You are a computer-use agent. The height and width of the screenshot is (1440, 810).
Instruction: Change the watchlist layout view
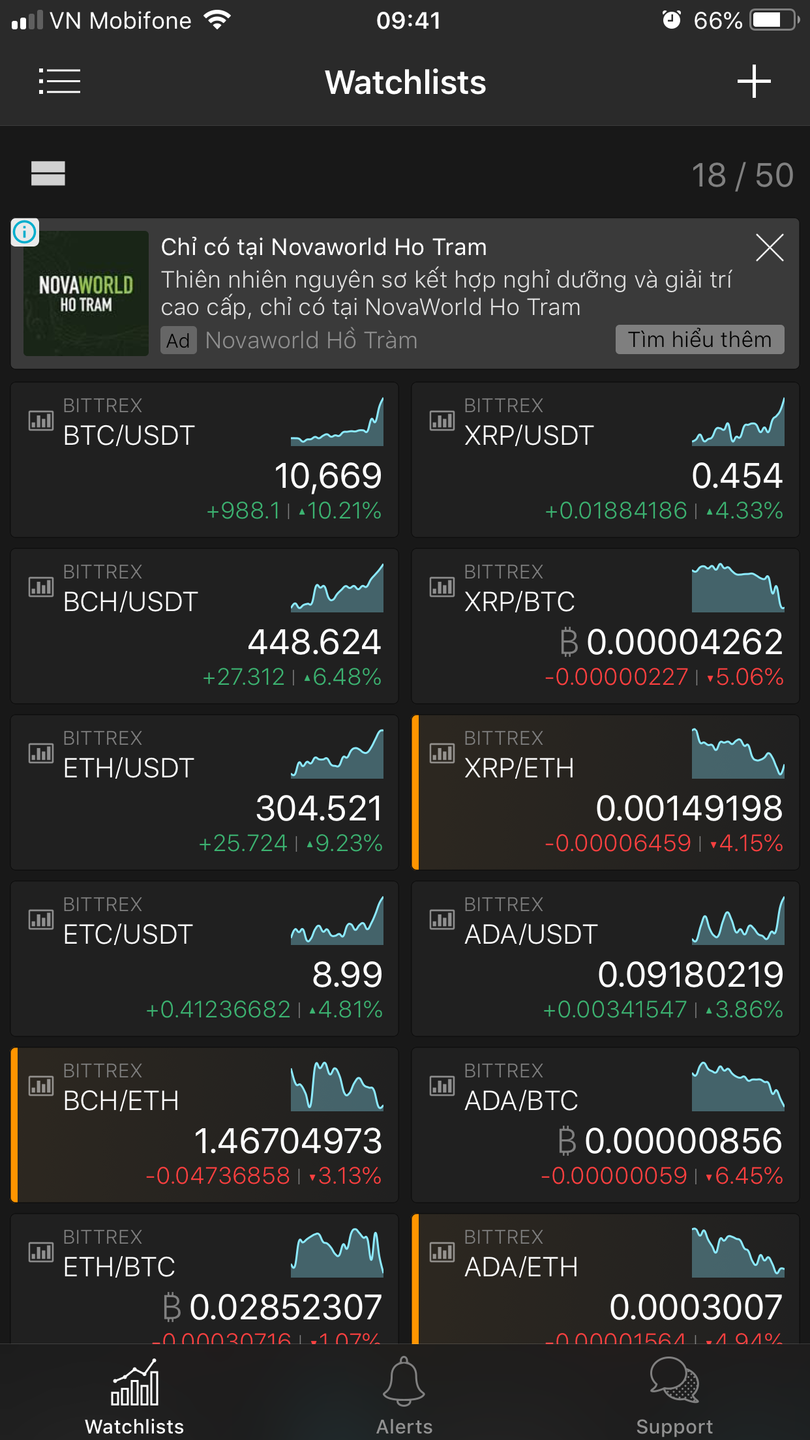(48, 174)
